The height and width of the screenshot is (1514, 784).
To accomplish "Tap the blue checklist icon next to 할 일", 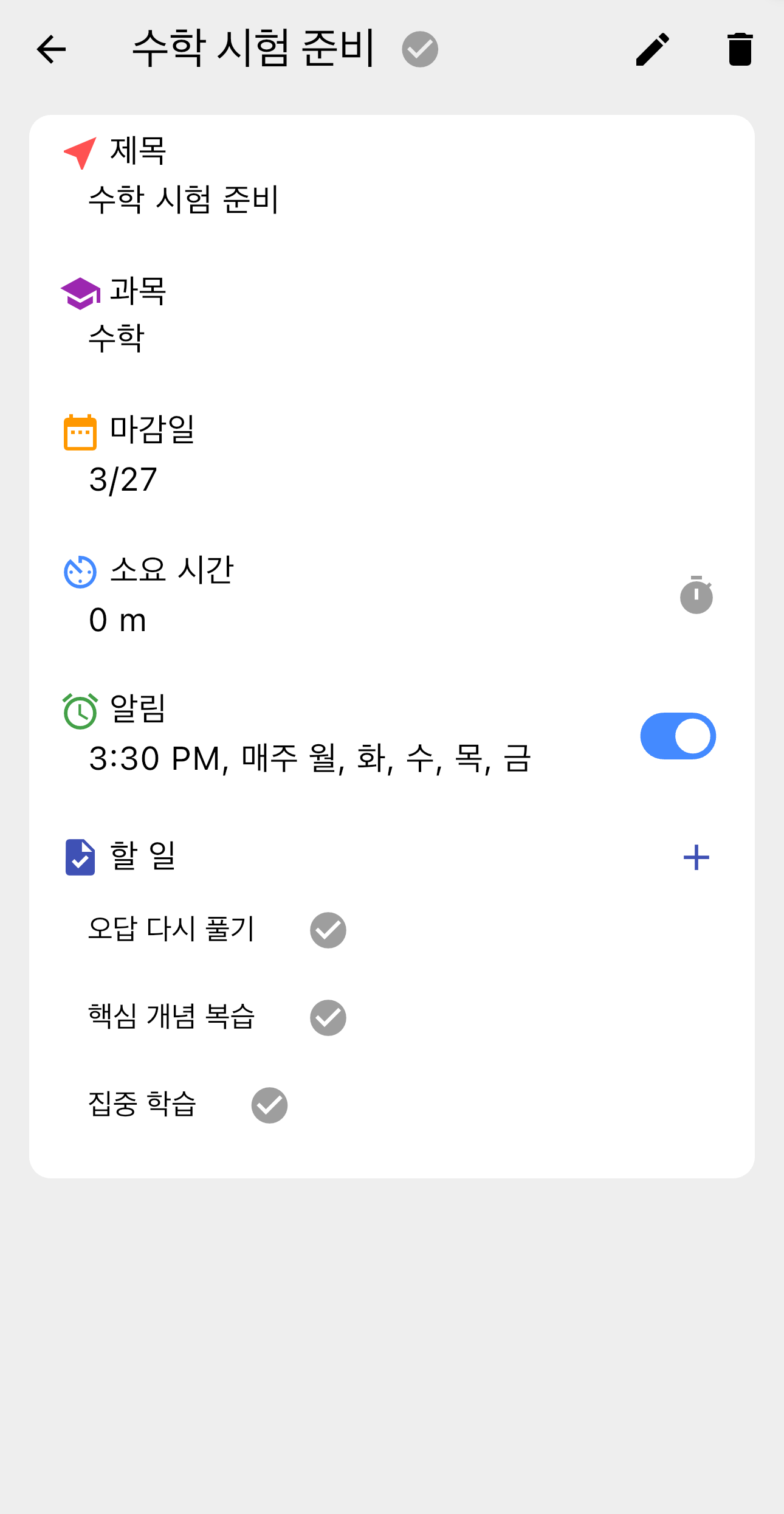I will (80, 858).
